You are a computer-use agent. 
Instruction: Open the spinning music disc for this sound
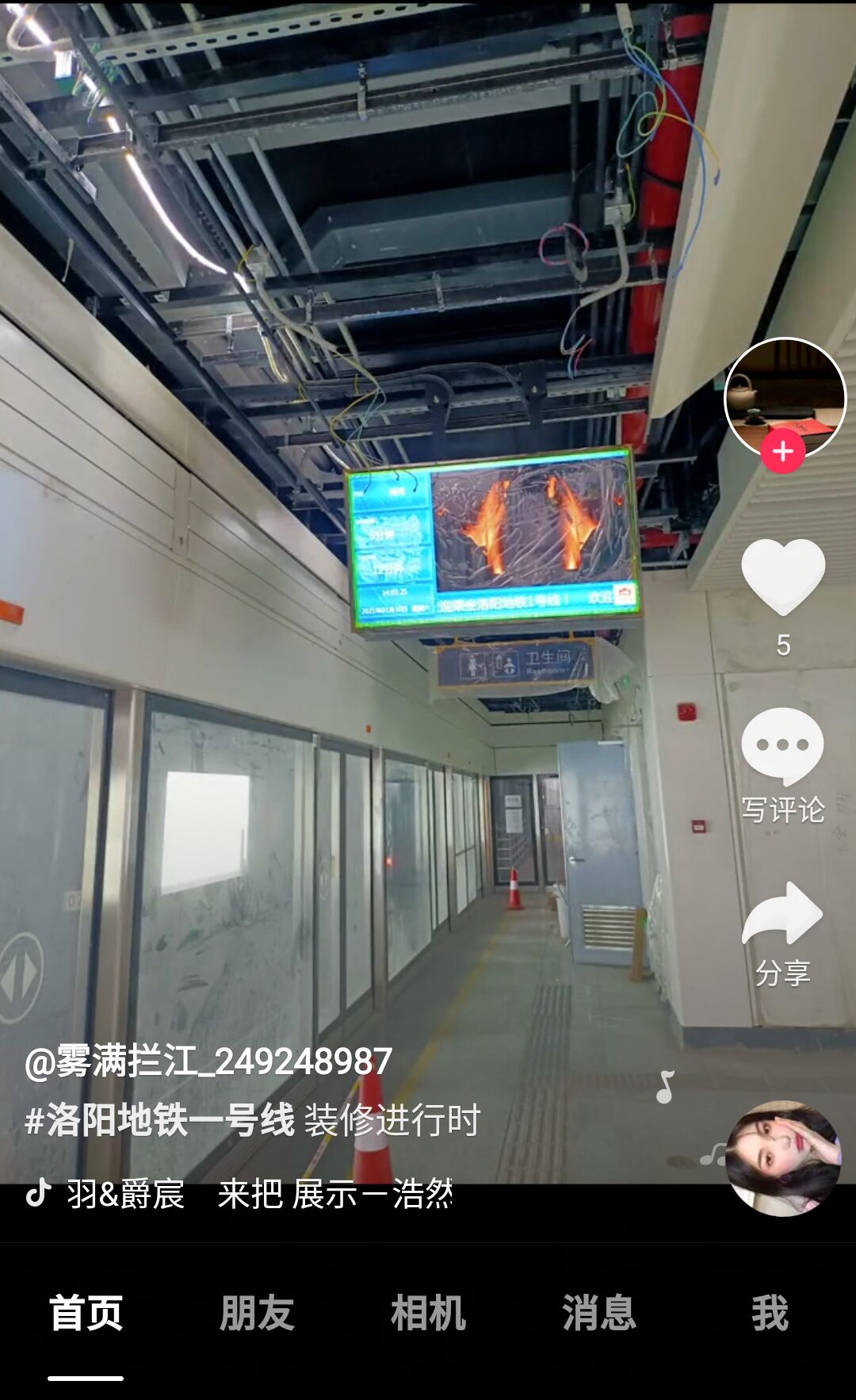[783, 1157]
